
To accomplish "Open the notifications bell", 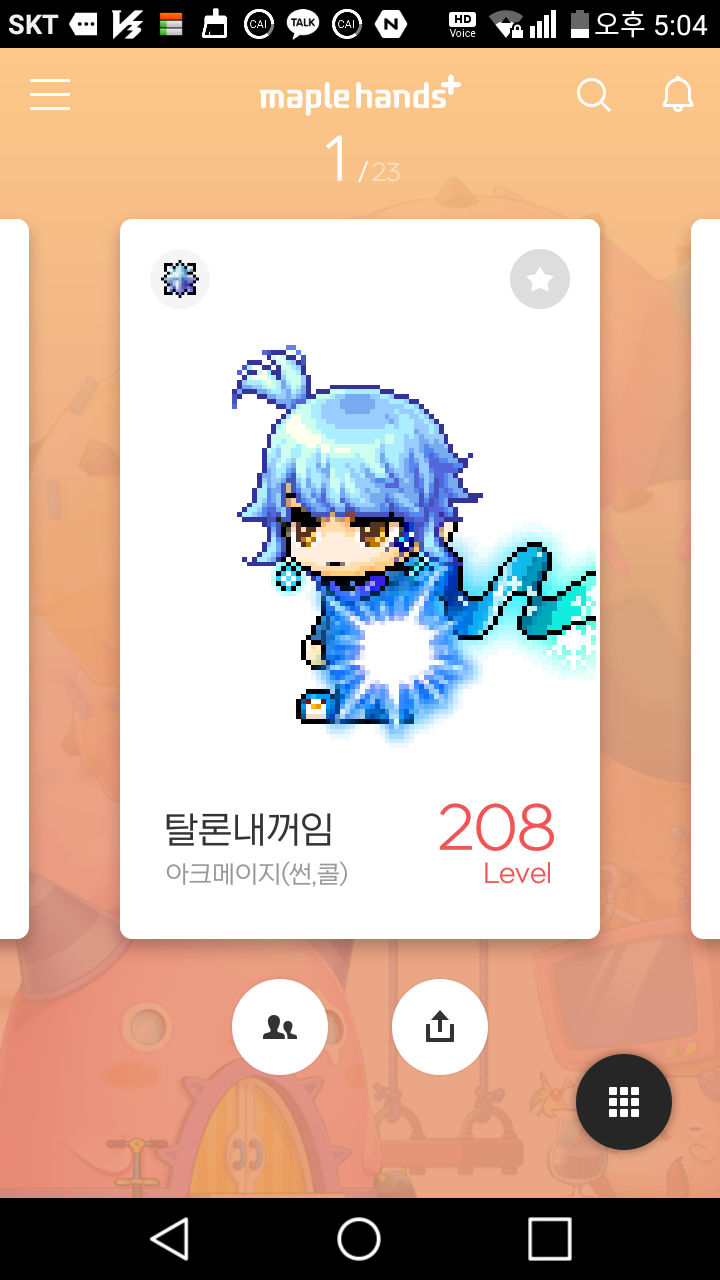I will tap(678, 95).
